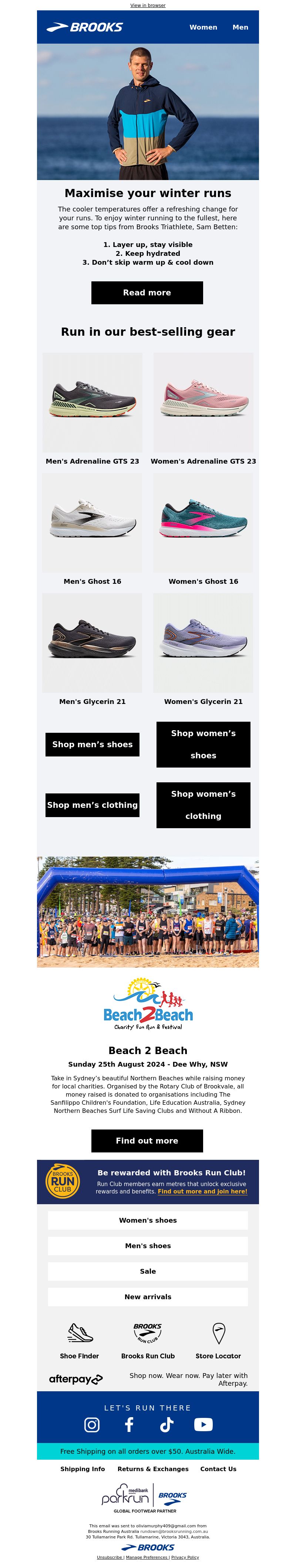Go to the Men section in header
The image size is (296, 1568).
(240, 27)
